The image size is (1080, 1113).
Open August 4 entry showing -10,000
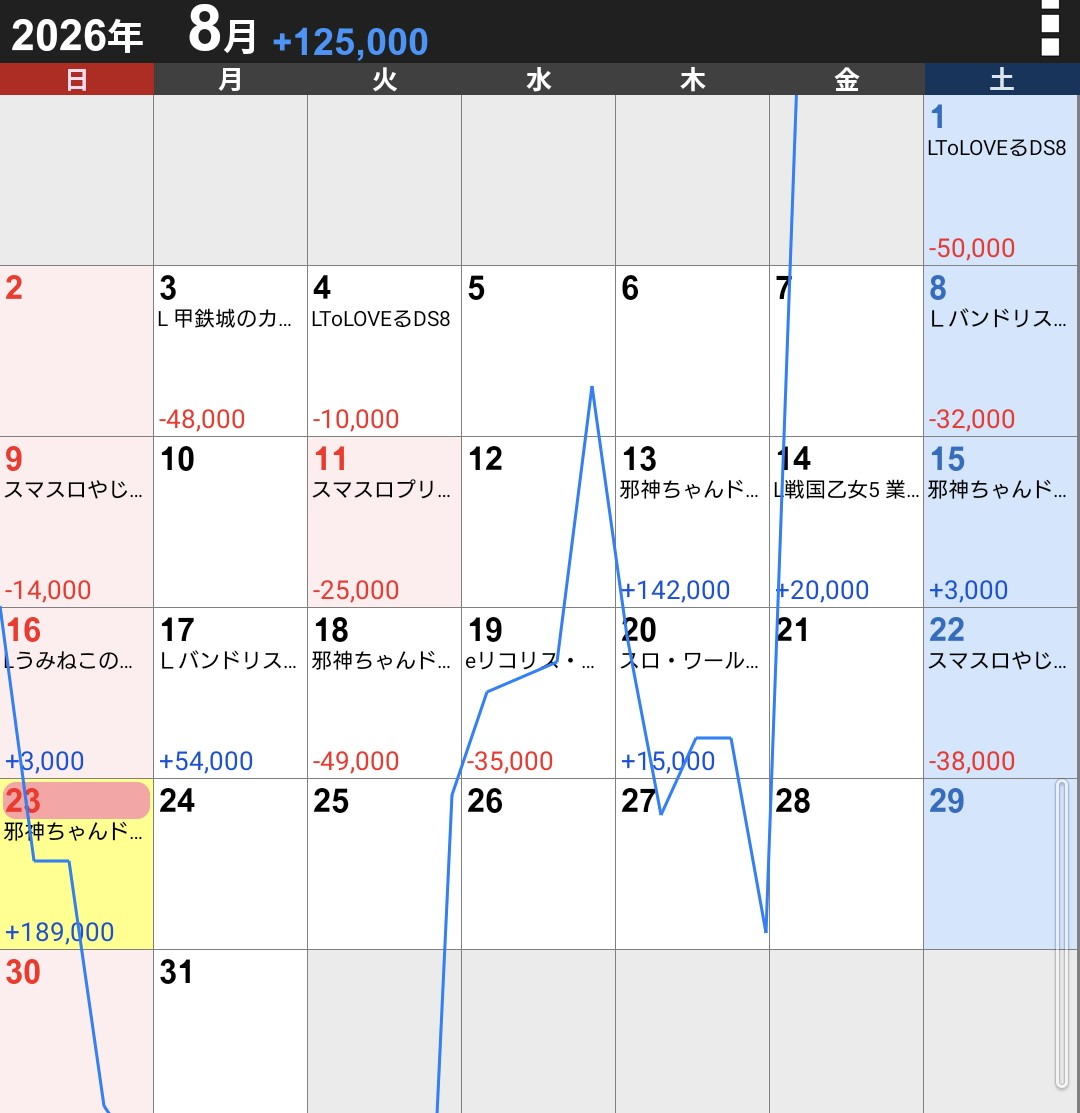pos(385,351)
